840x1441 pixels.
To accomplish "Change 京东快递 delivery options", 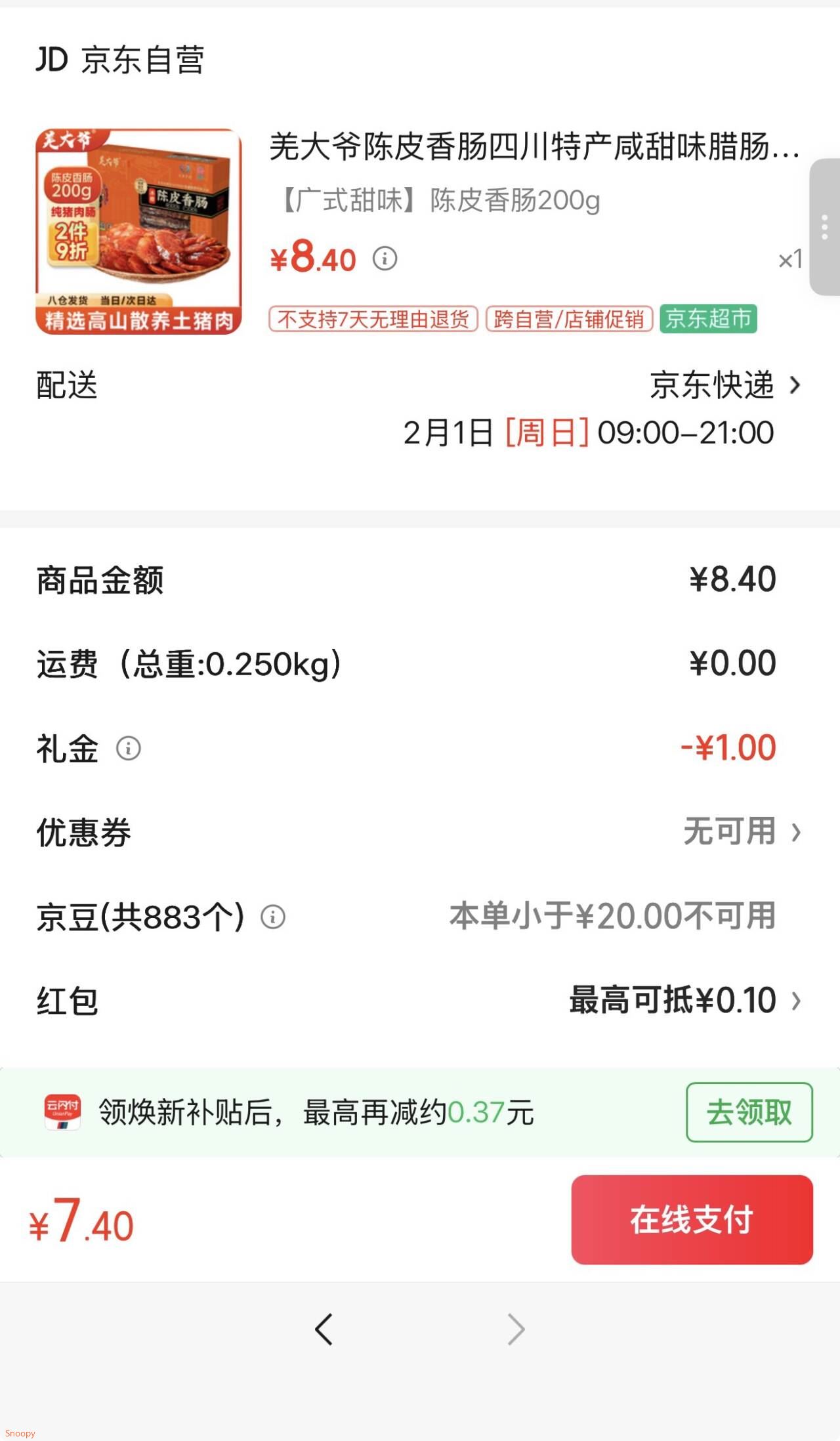I will click(x=724, y=385).
